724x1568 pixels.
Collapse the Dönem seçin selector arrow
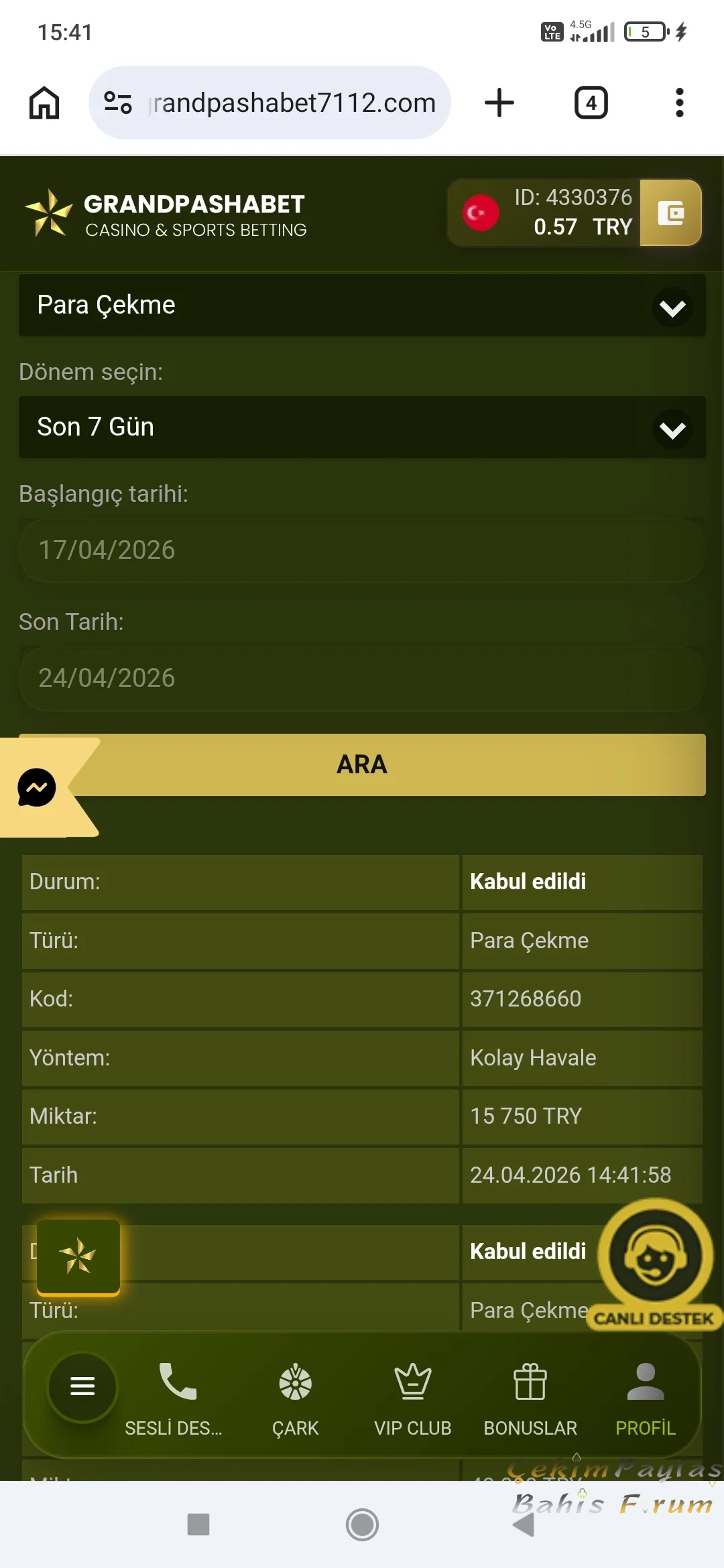click(x=672, y=429)
